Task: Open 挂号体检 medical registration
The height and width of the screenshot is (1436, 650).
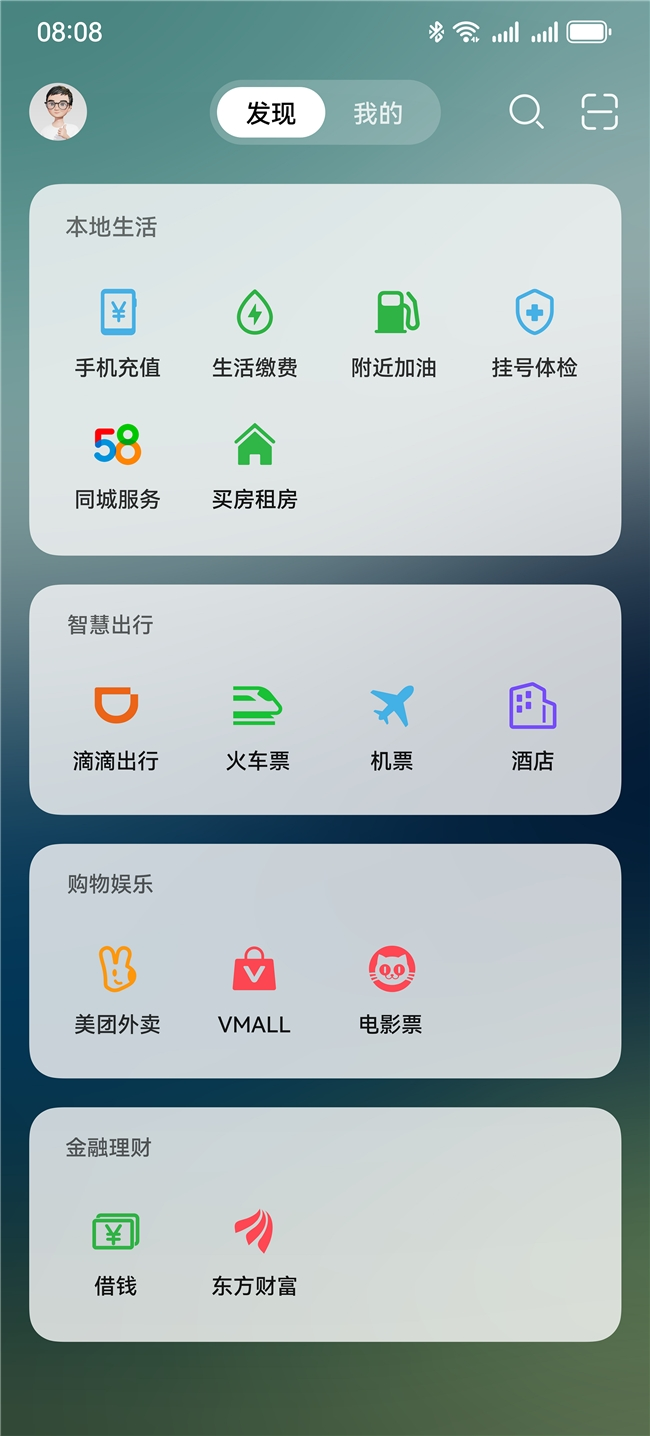Action: pos(534,332)
